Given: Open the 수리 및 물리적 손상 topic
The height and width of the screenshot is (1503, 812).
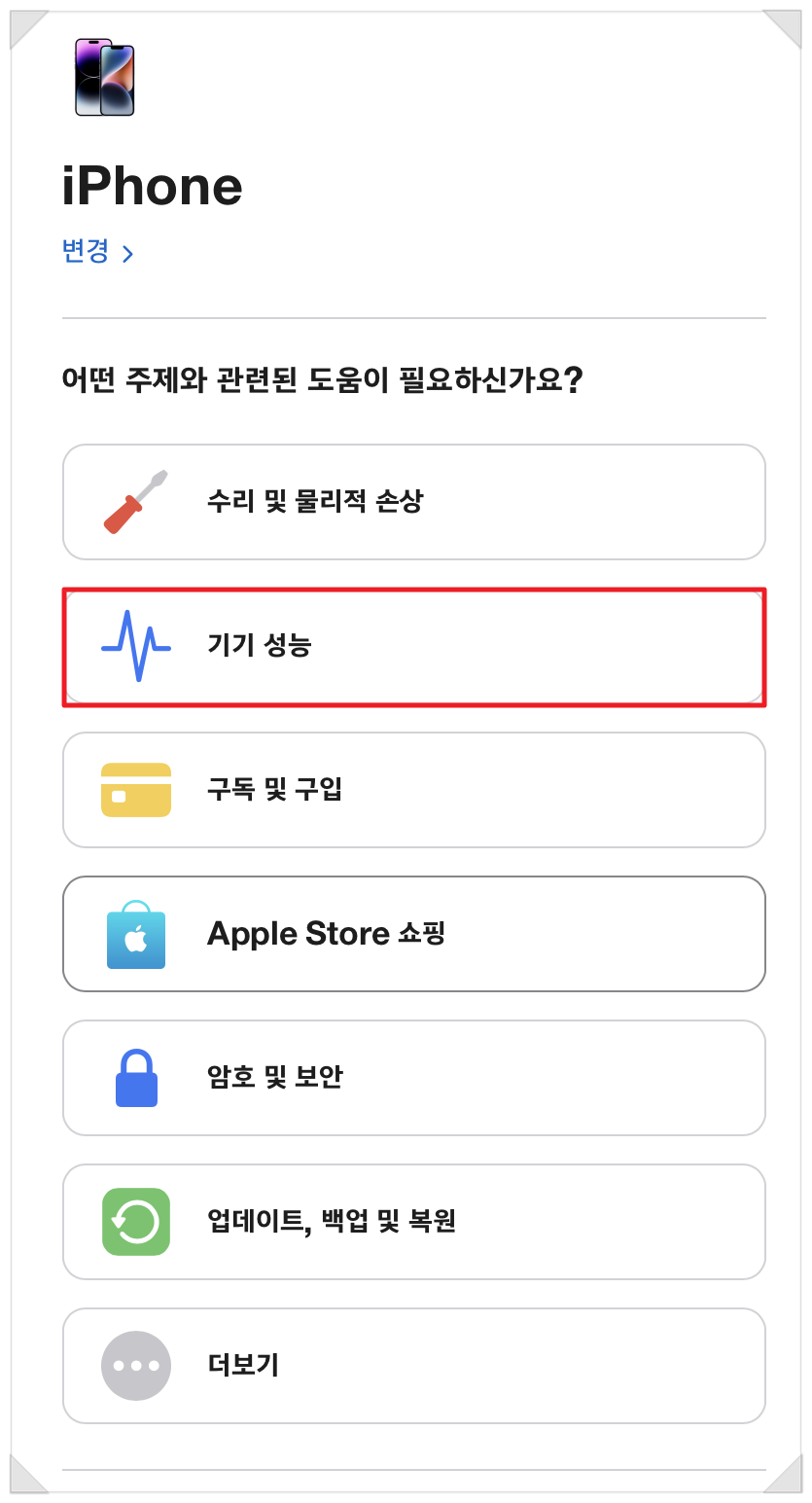Looking at the screenshot, I should point(414,502).
